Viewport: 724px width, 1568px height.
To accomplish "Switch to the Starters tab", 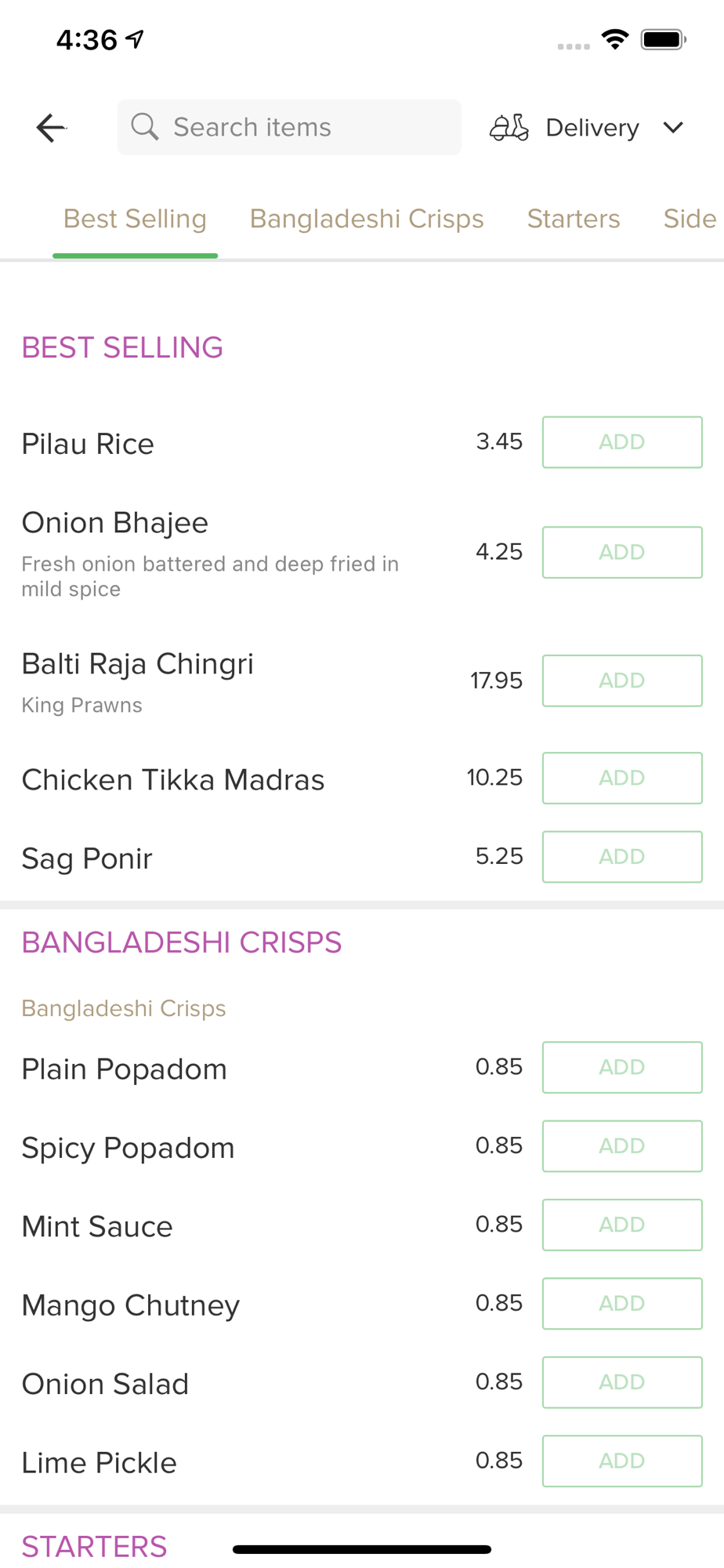I will (x=574, y=219).
